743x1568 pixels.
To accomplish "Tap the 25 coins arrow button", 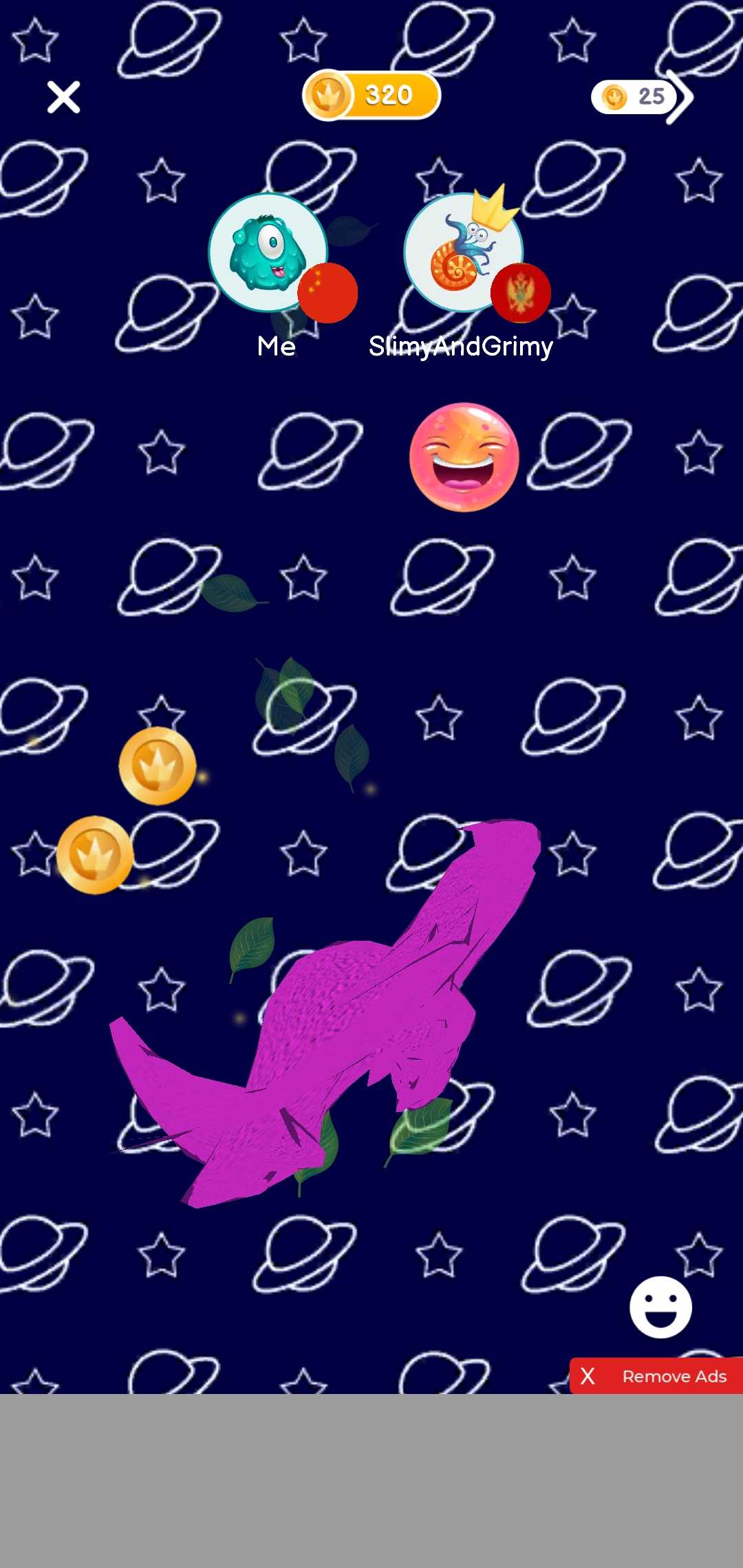I will click(643, 97).
